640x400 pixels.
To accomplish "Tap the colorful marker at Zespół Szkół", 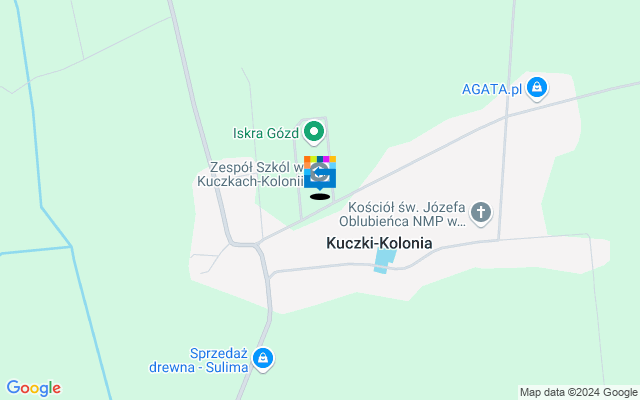I will click(x=320, y=173).
